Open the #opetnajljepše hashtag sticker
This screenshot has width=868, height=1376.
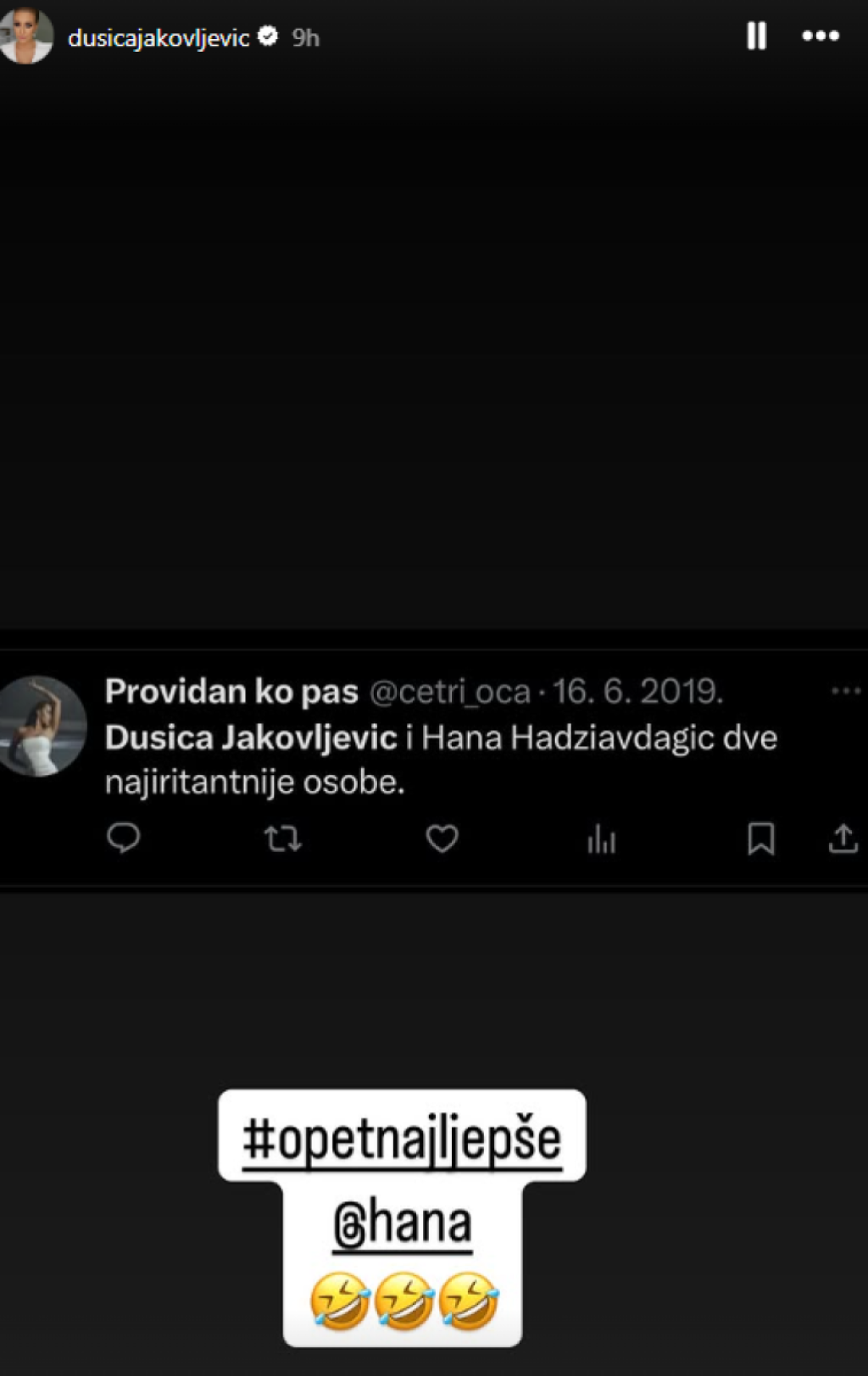tap(402, 1138)
